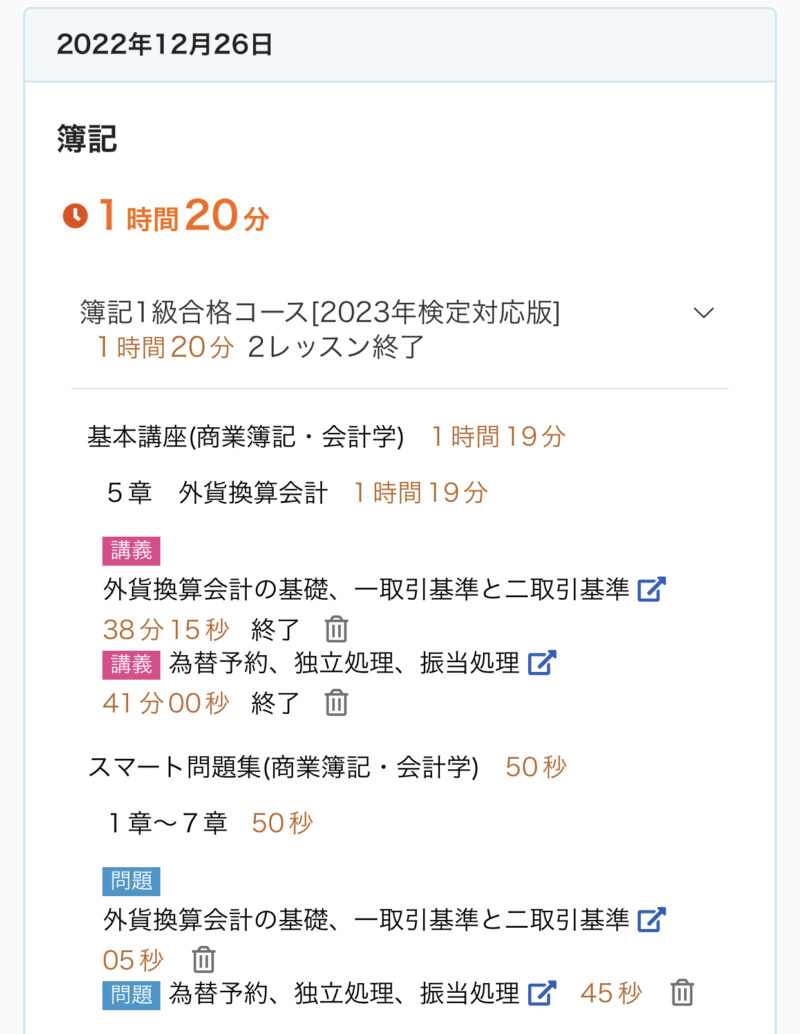Delete the 38分15秒 lecture record
800x1034 pixels.
pos(337,630)
